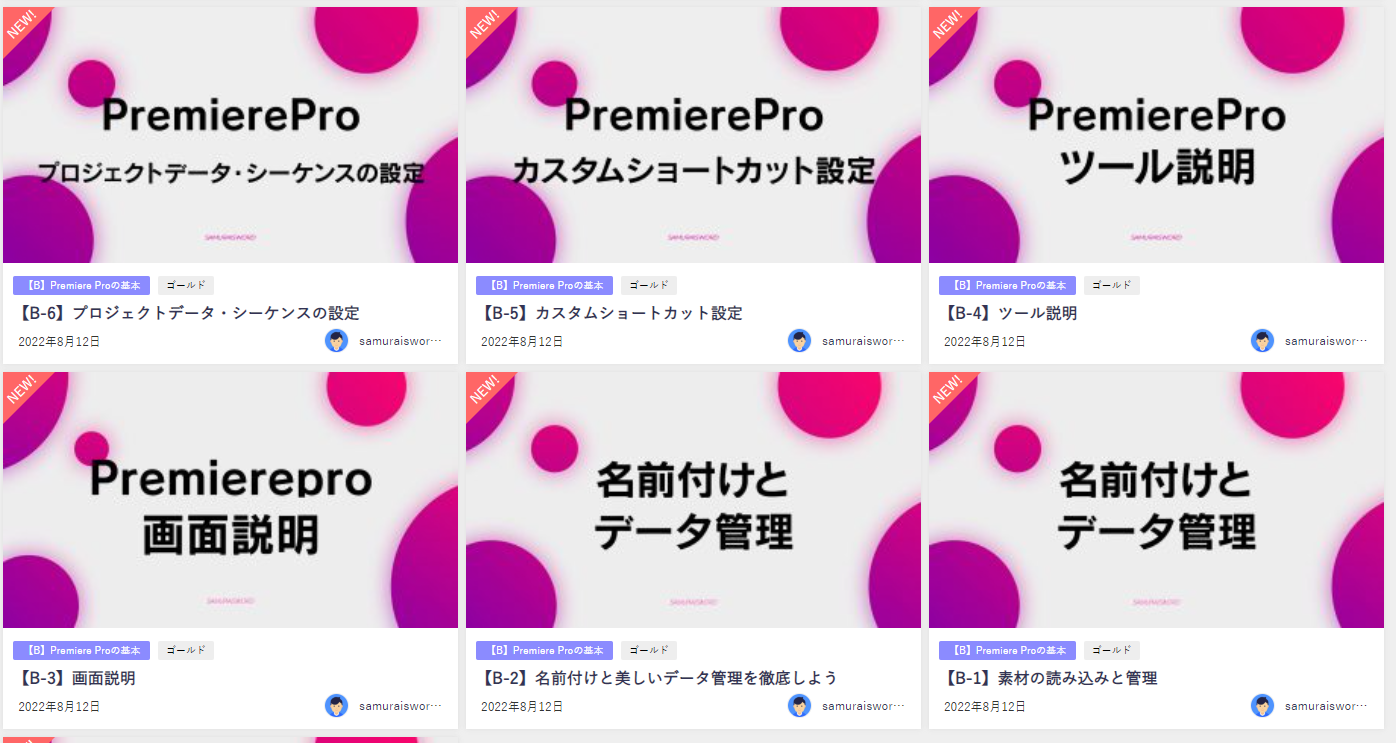Open the B-2 naming and data management thumbnail

pos(693,500)
